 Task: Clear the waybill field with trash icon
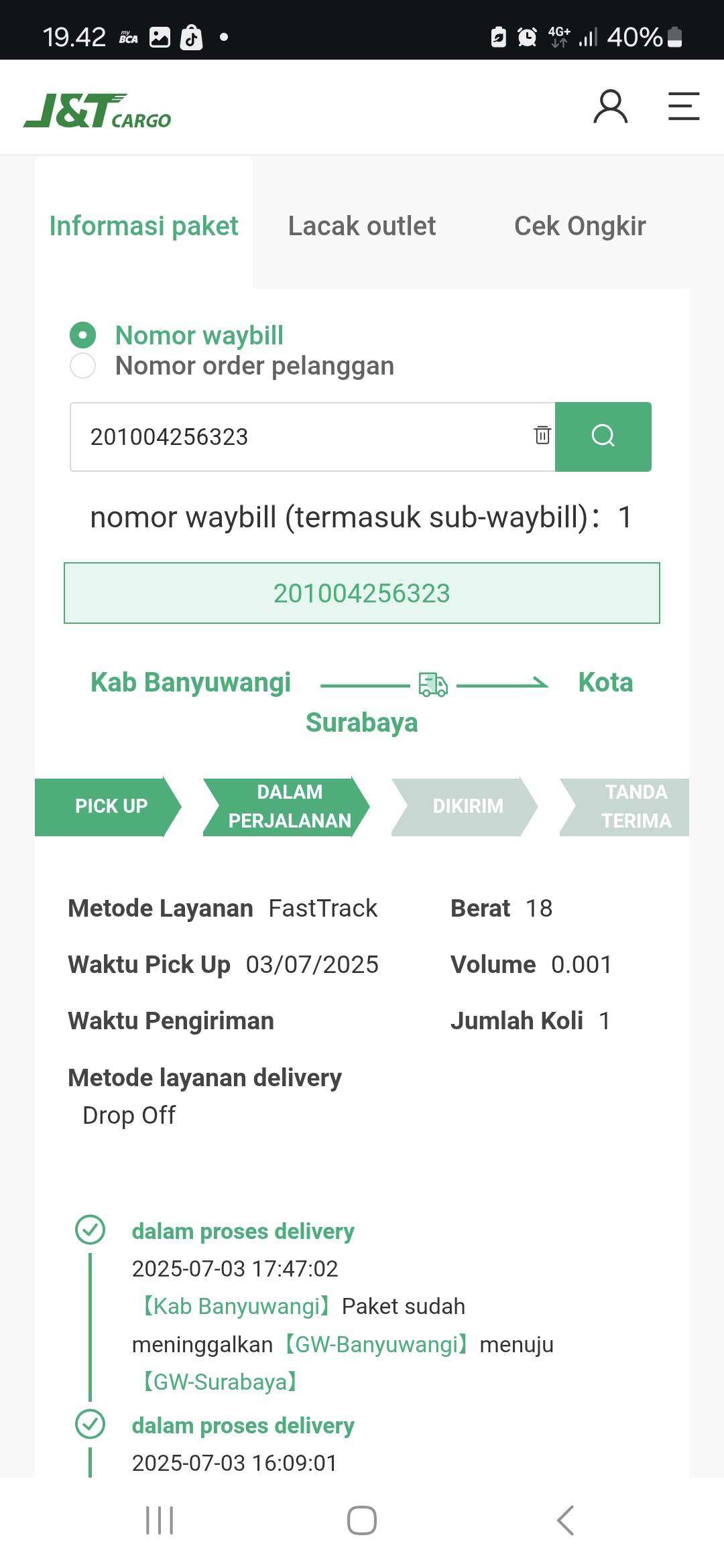542,436
